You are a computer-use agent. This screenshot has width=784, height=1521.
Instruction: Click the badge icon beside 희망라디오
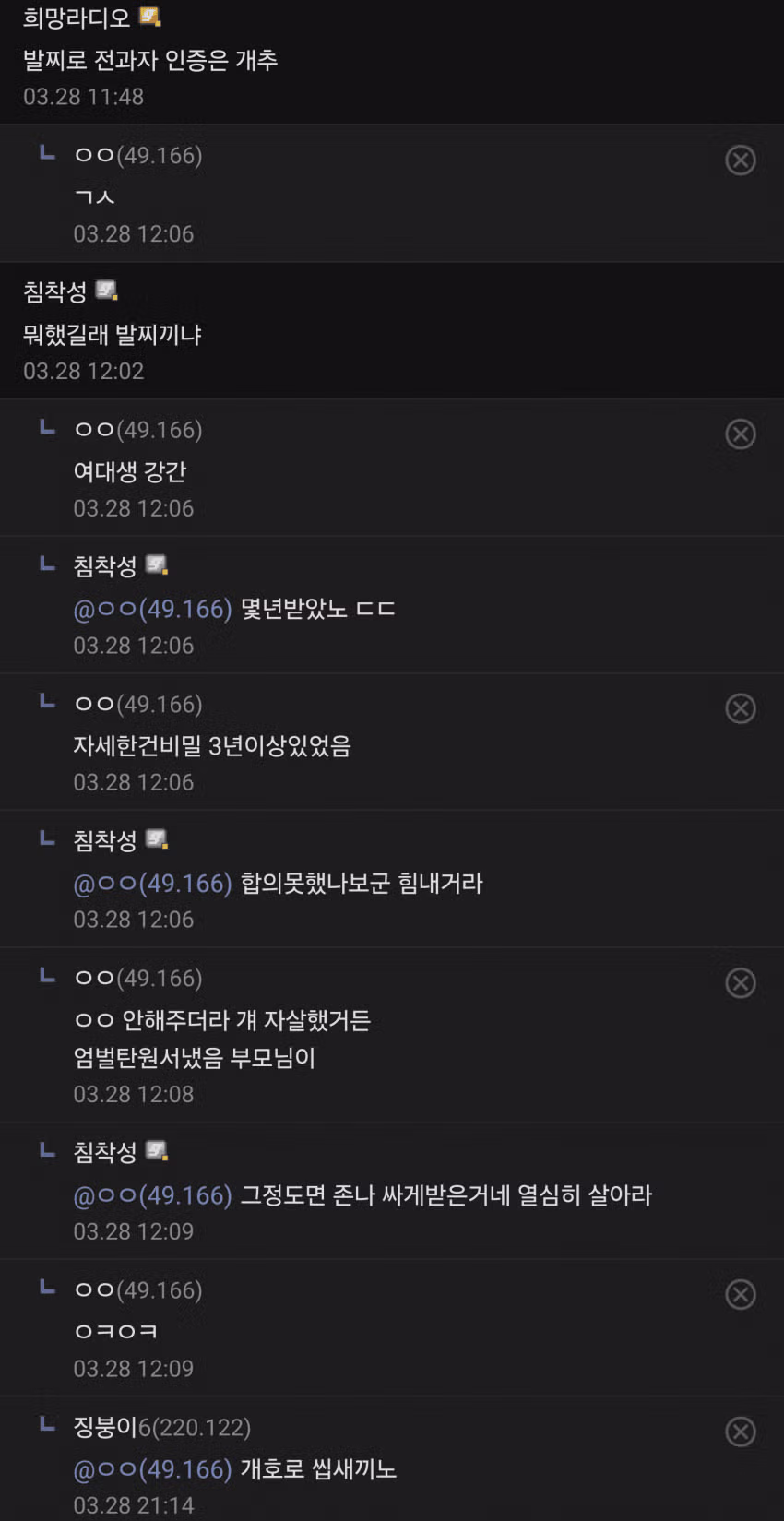148,15
